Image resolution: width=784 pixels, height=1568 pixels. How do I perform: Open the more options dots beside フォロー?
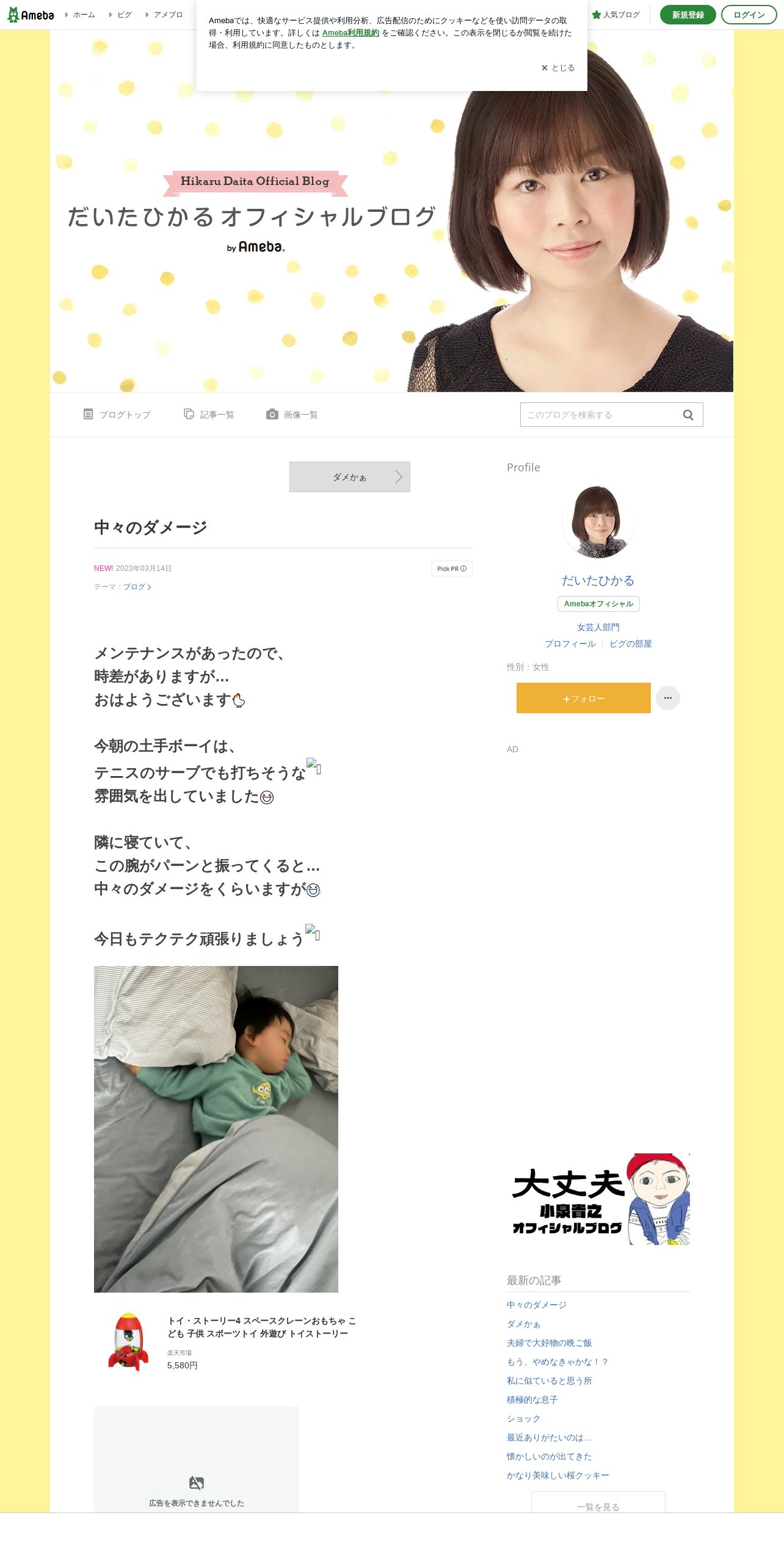click(x=668, y=698)
